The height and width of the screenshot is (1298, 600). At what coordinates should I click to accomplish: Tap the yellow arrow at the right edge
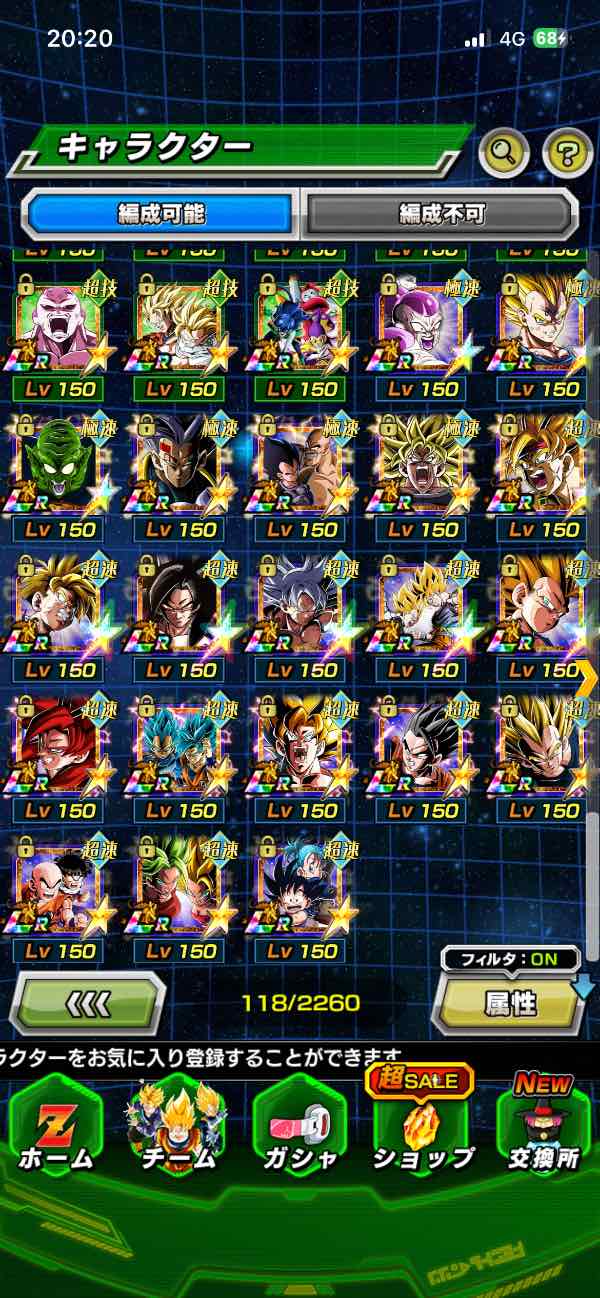[x=586, y=677]
